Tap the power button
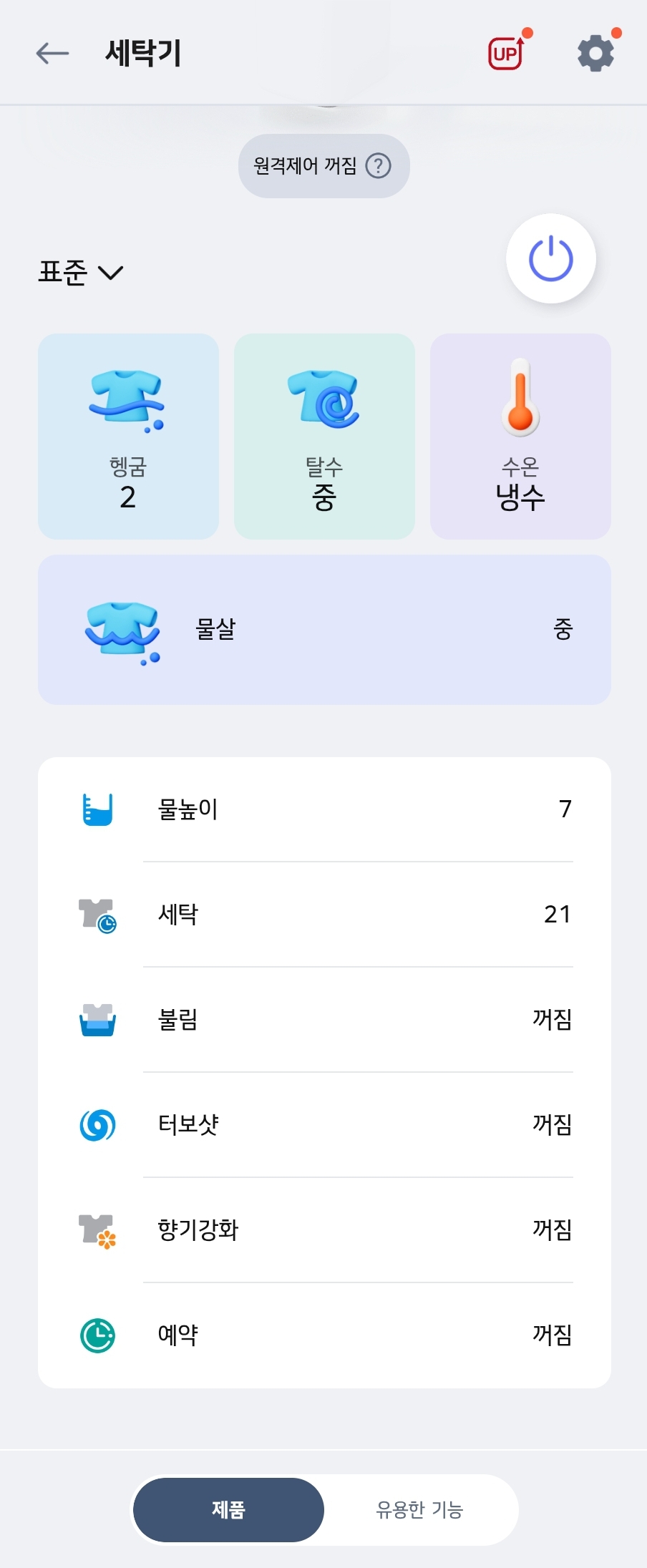Screen dimensions: 647x1568 [551, 258]
